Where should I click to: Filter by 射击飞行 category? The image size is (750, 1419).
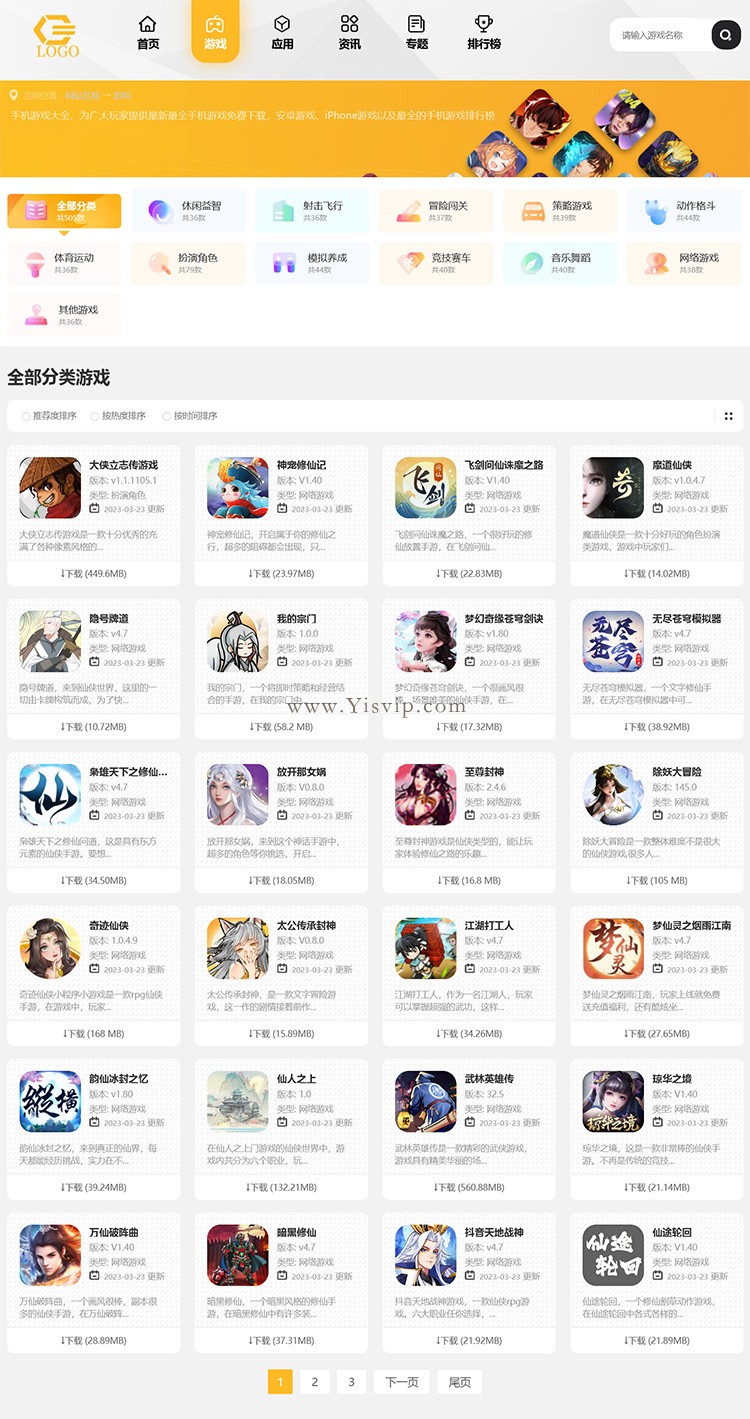click(x=311, y=211)
